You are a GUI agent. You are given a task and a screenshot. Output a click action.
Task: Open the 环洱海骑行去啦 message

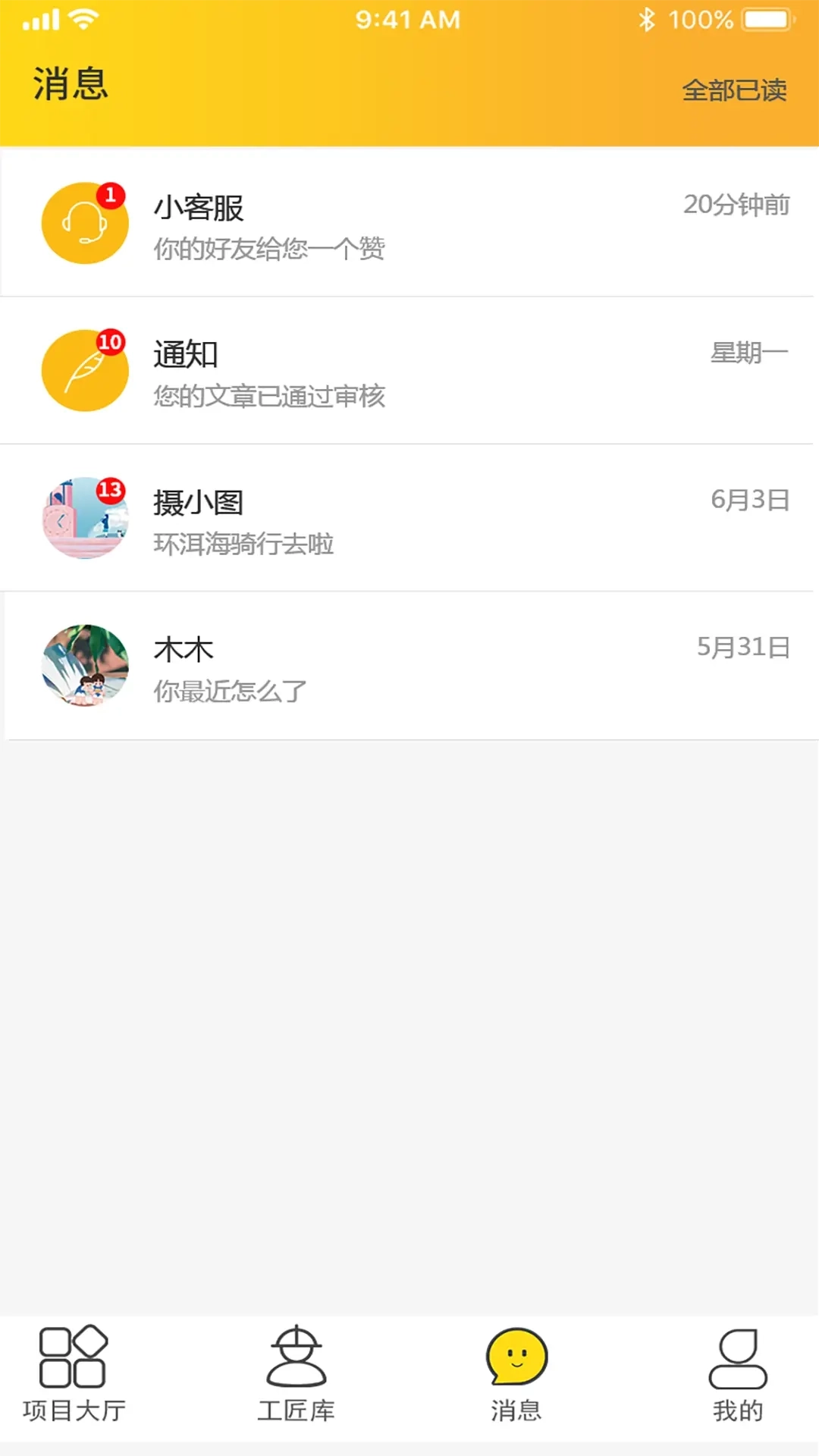point(244,544)
